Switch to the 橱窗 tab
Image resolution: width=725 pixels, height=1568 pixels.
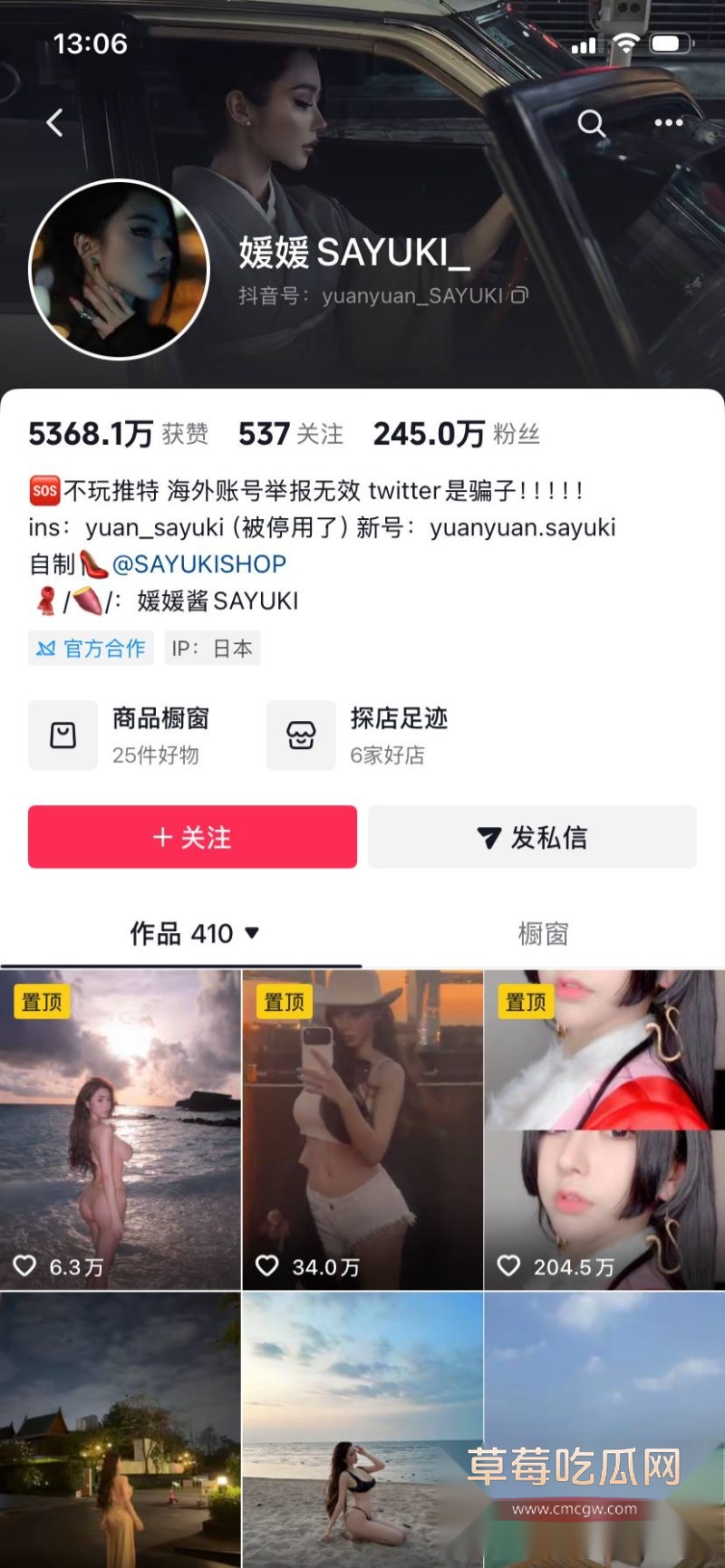(x=543, y=934)
